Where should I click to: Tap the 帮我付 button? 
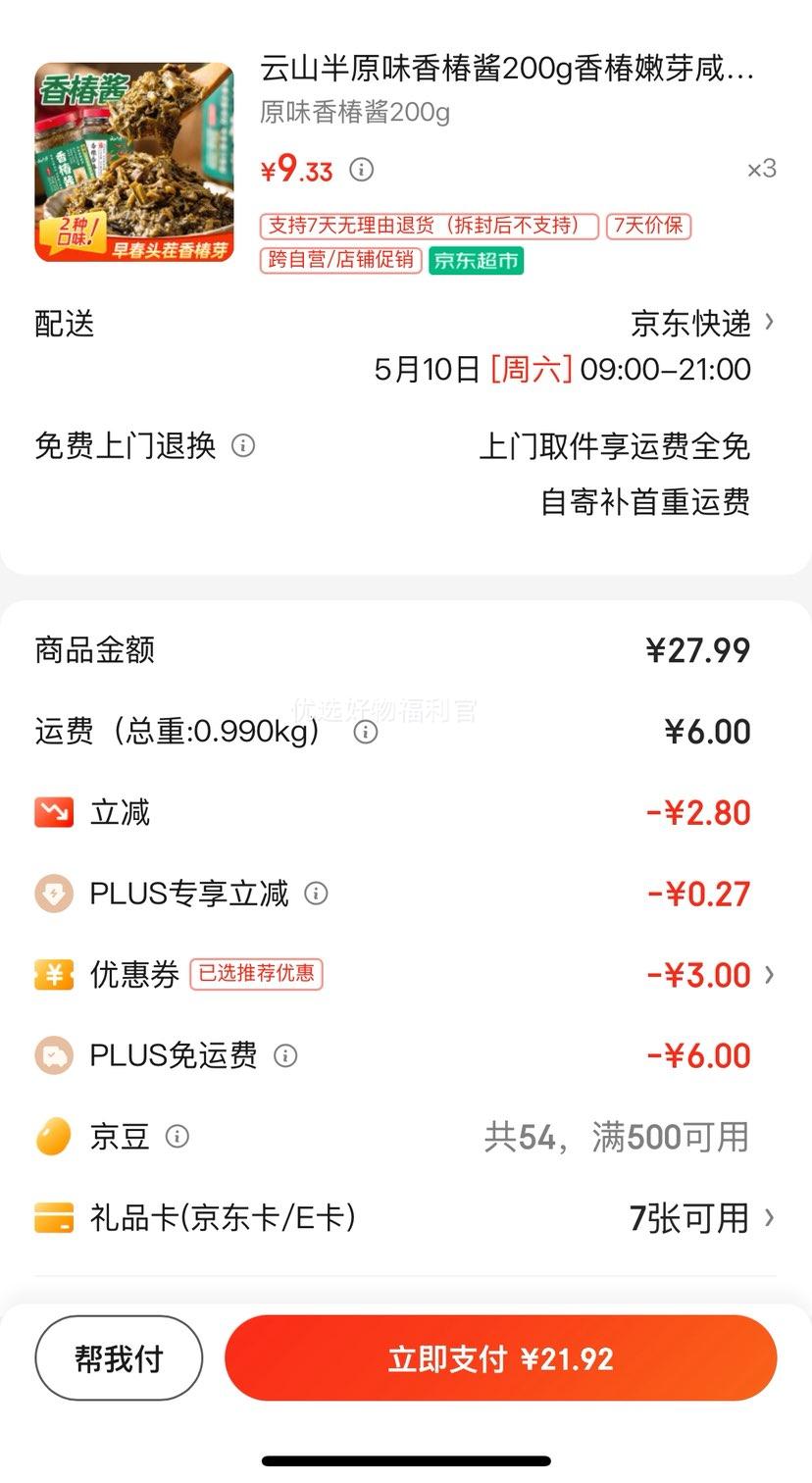119,1358
